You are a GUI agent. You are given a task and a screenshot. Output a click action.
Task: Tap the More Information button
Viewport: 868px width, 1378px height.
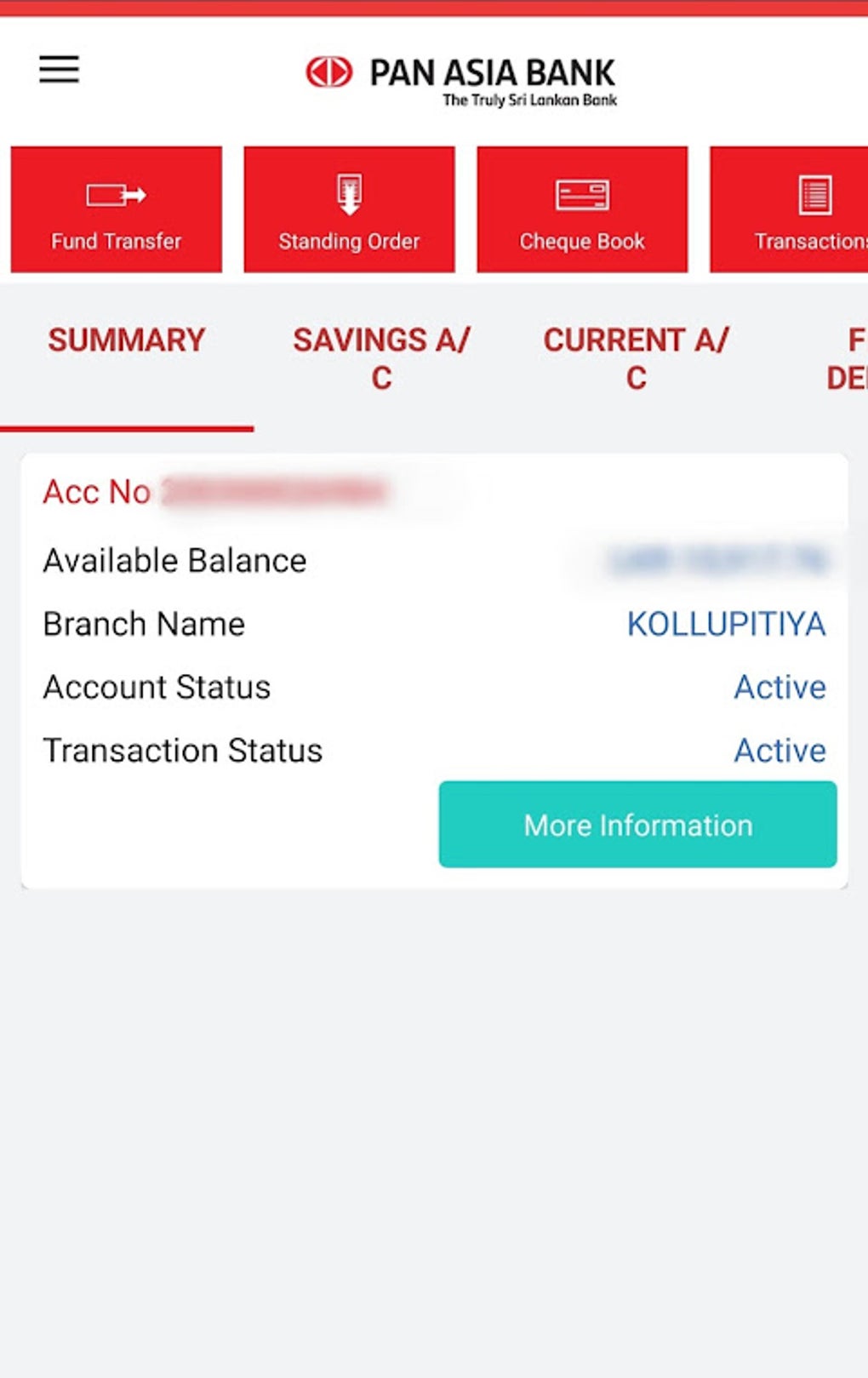coord(637,825)
